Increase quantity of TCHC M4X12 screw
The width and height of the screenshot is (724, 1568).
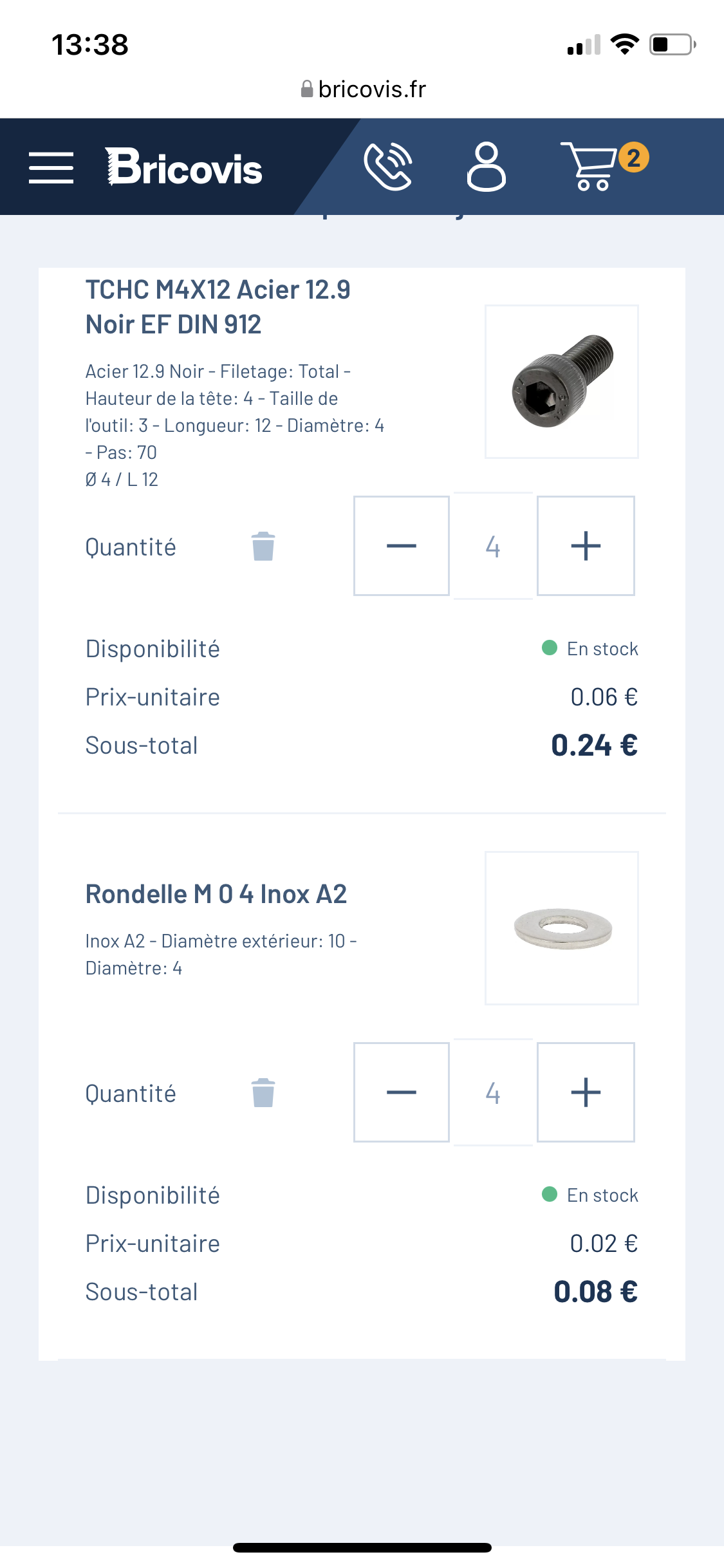pyautogui.click(x=586, y=546)
